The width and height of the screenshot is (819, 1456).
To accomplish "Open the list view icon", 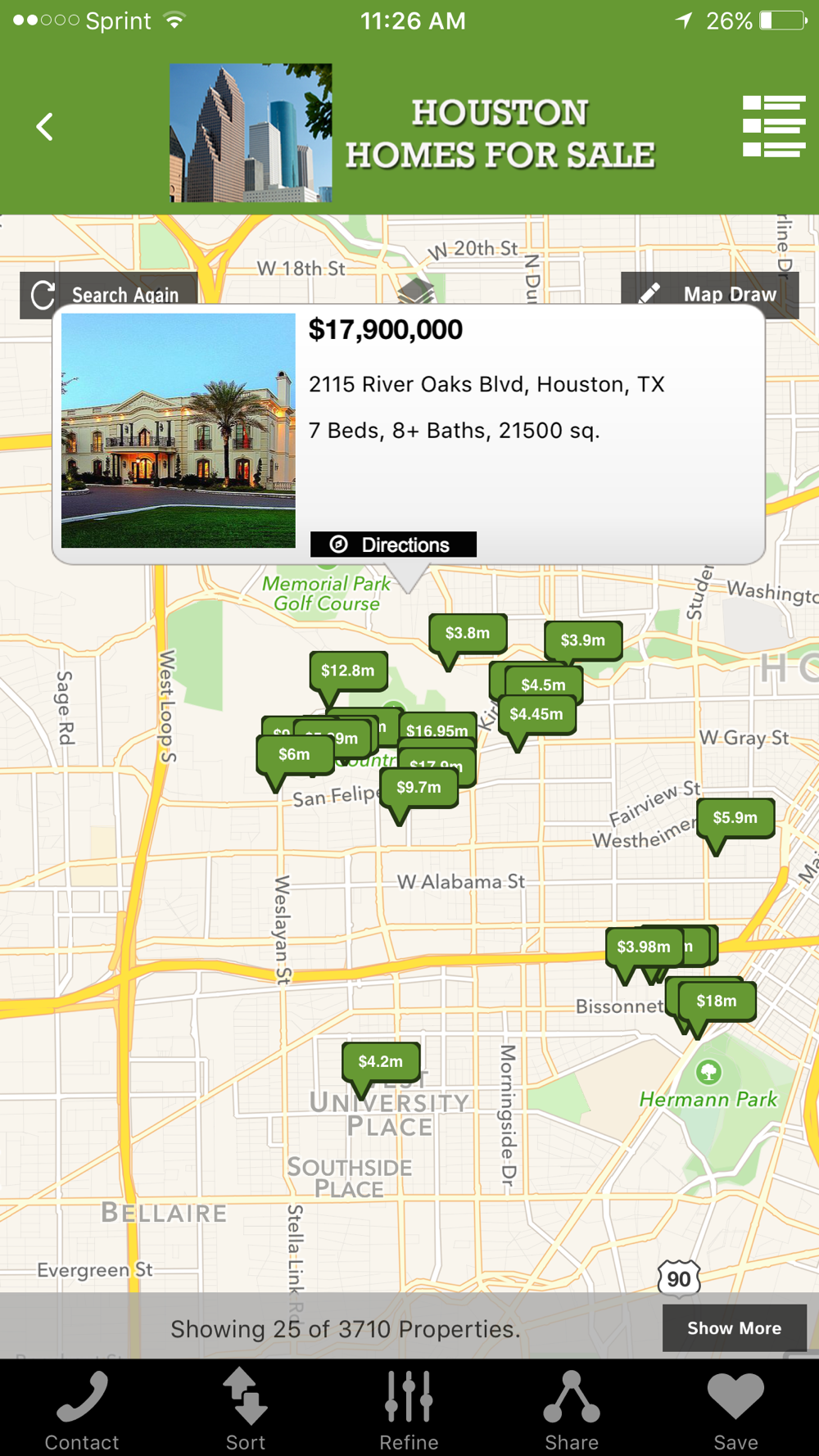I will 773,126.
